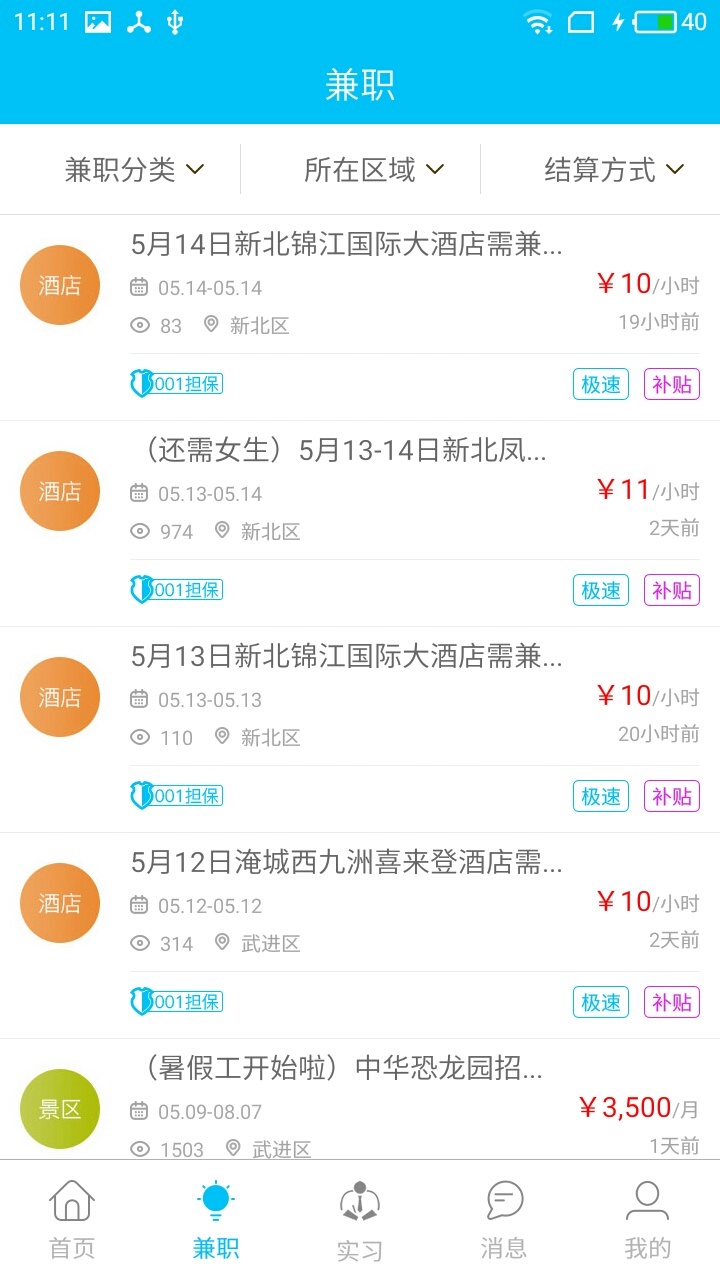Select the 5月12日淹城西九洲喜来登酒店 job
The height and width of the screenshot is (1280, 720).
(x=346, y=863)
